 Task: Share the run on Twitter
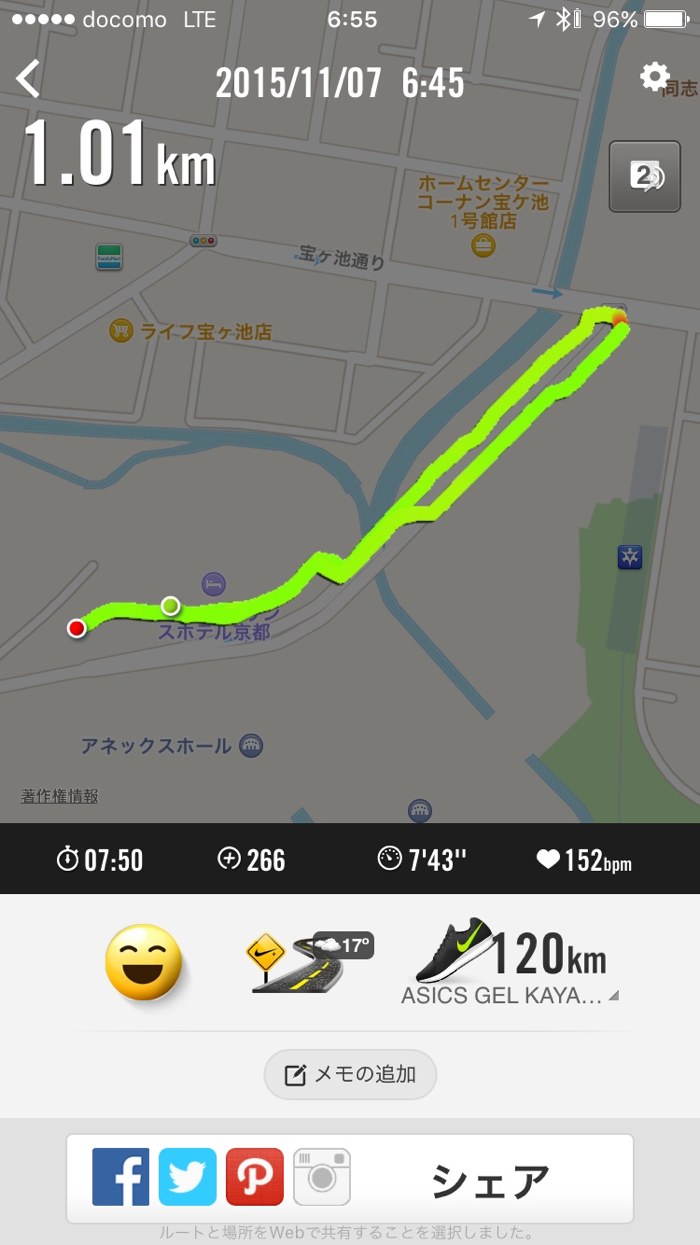187,1177
